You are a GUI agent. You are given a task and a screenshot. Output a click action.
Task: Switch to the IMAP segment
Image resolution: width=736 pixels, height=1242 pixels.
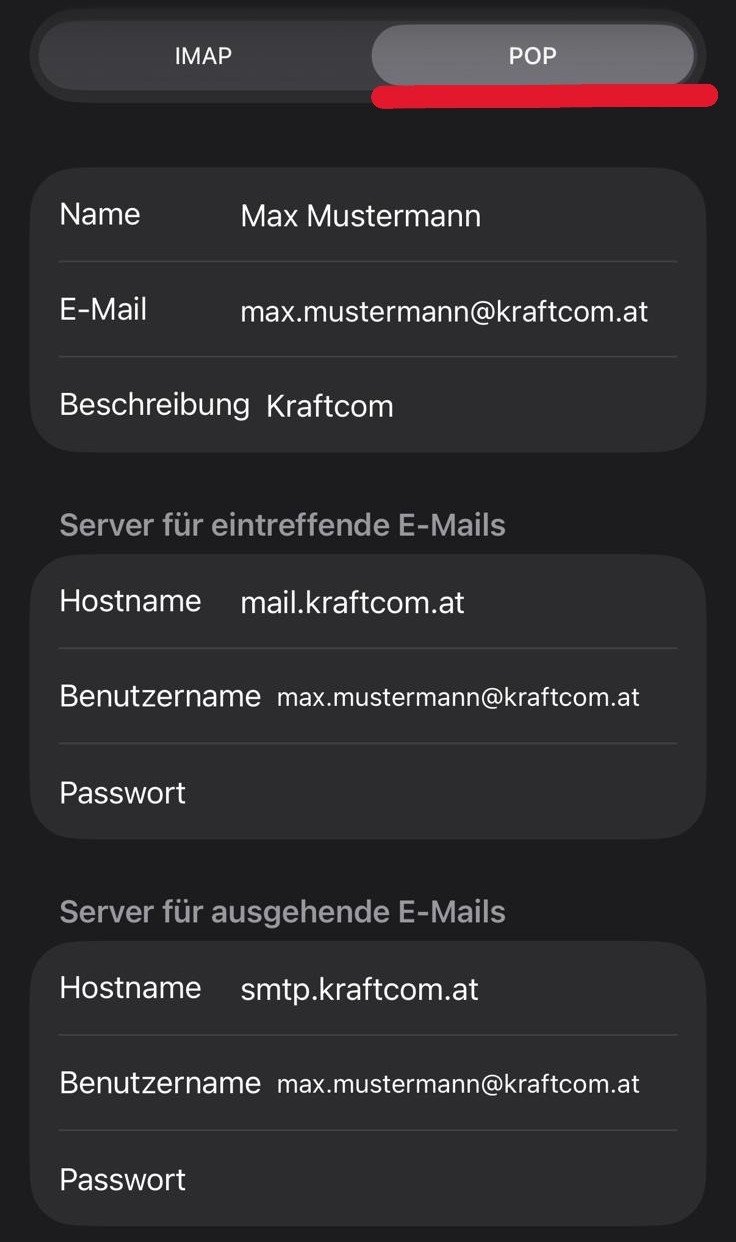[203, 56]
